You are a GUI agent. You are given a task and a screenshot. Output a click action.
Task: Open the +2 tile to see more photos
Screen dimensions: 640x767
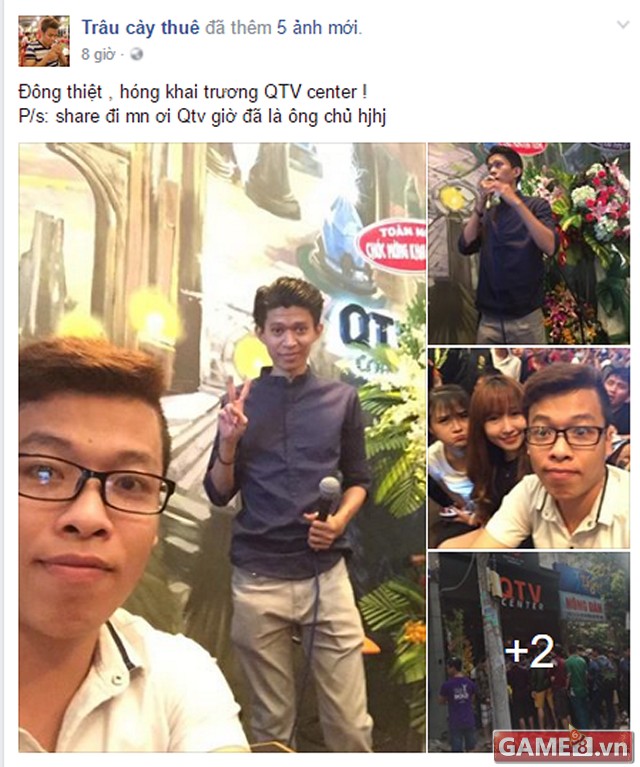tap(528, 652)
